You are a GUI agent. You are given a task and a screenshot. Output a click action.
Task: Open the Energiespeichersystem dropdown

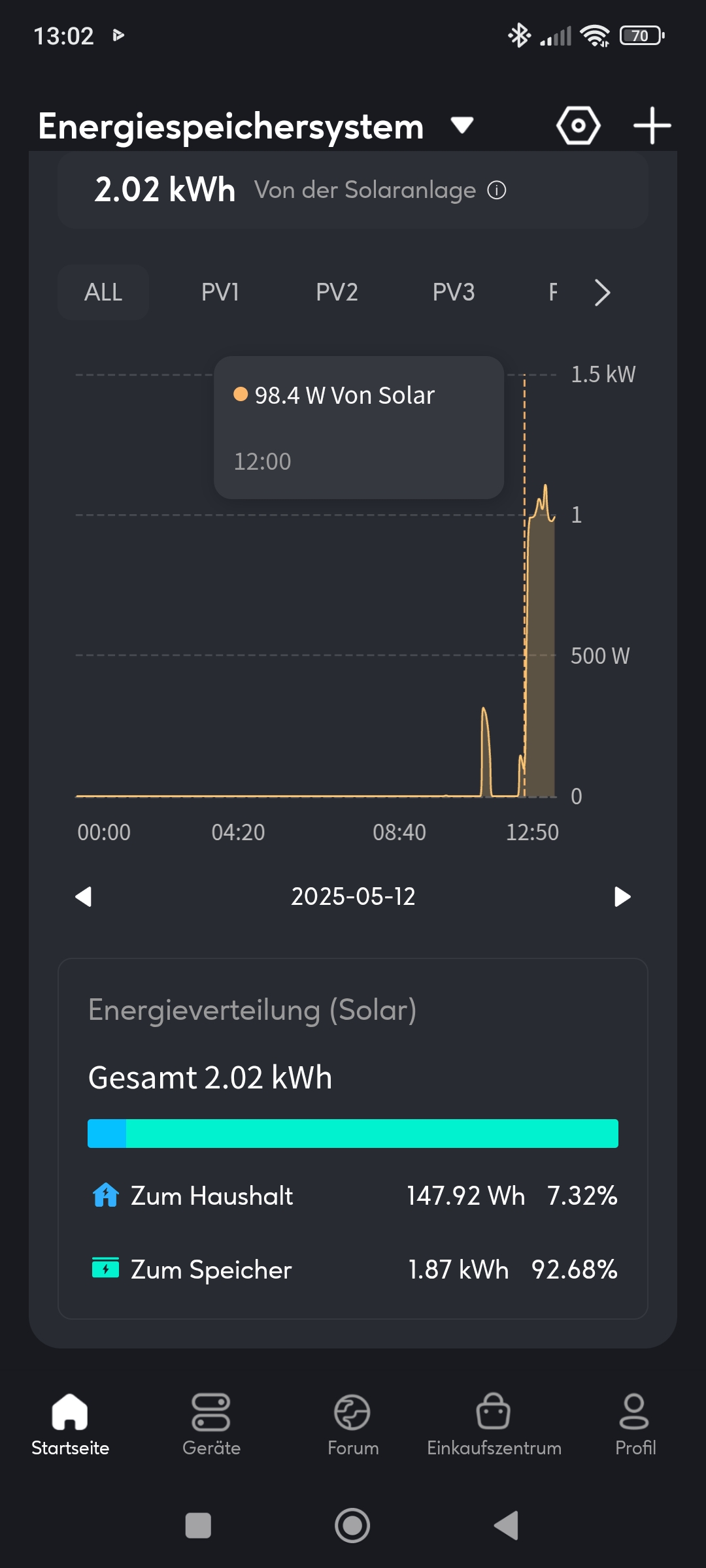click(x=462, y=125)
